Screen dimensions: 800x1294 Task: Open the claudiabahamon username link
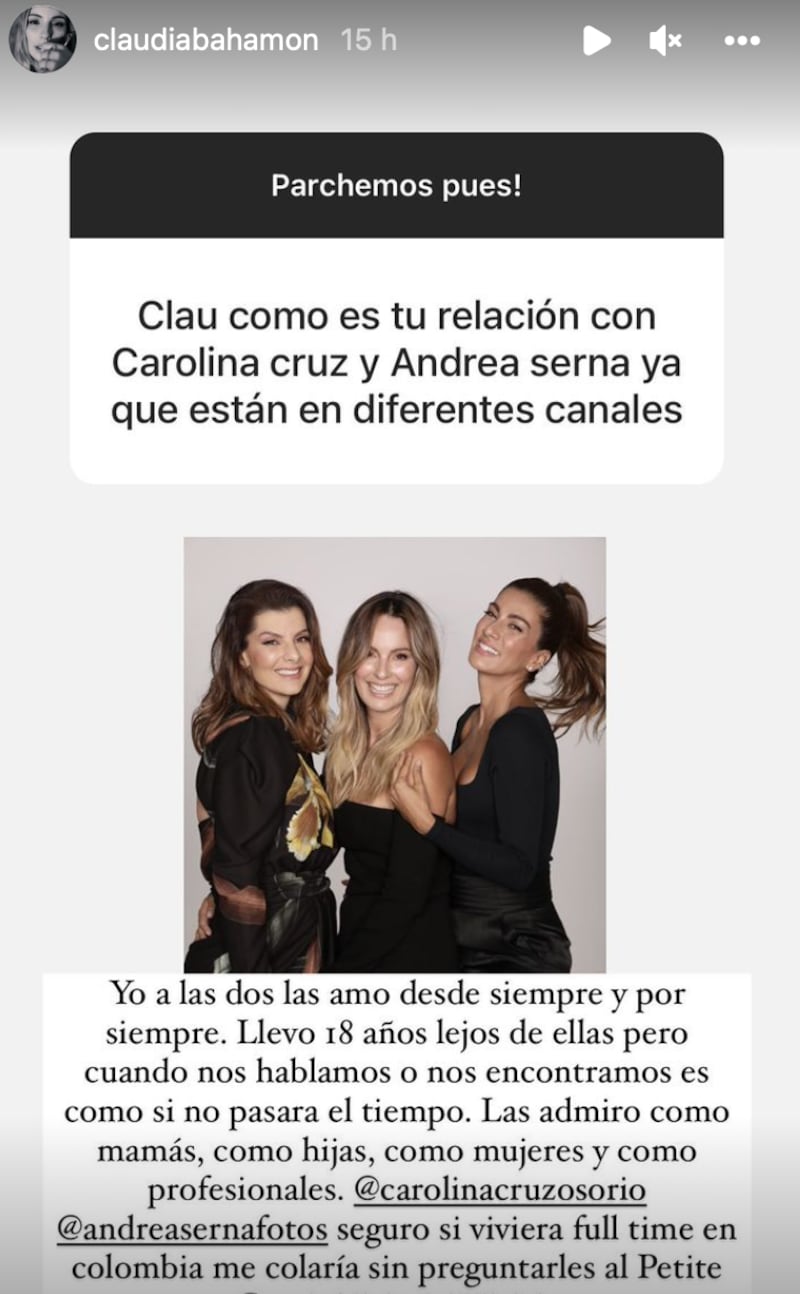205,40
